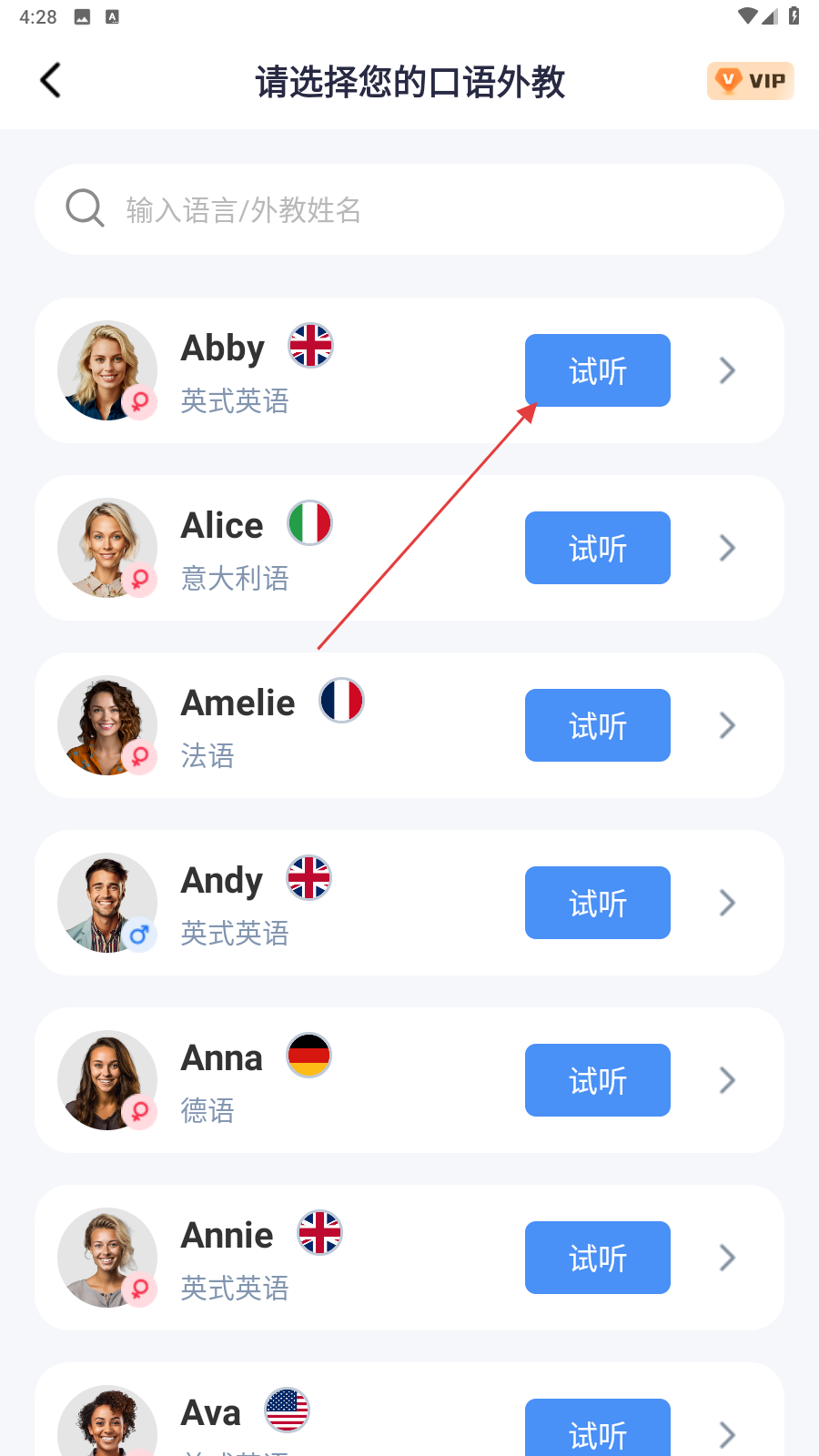The height and width of the screenshot is (1456, 819).
Task: Play Abby's audio preview (试听)
Action: 597,370
